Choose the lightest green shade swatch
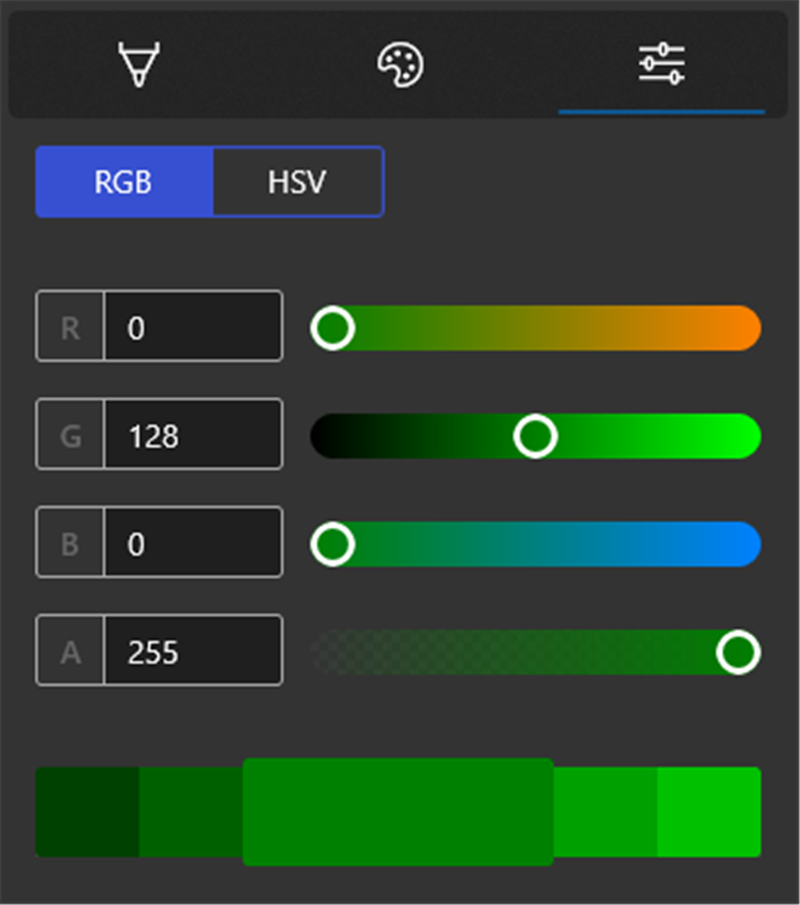This screenshot has height=905, width=800. 709,811
